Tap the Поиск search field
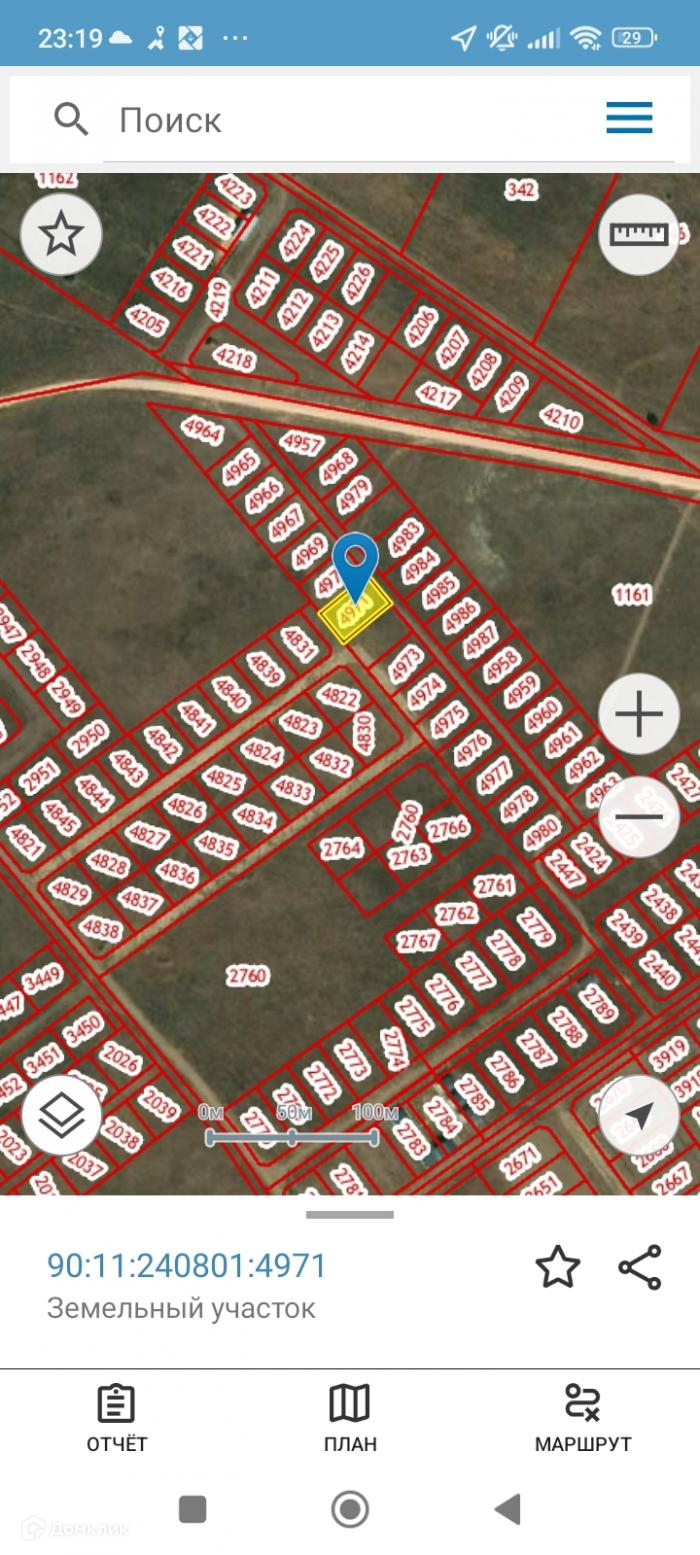The width and height of the screenshot is (700, 1555). [350, 120]
